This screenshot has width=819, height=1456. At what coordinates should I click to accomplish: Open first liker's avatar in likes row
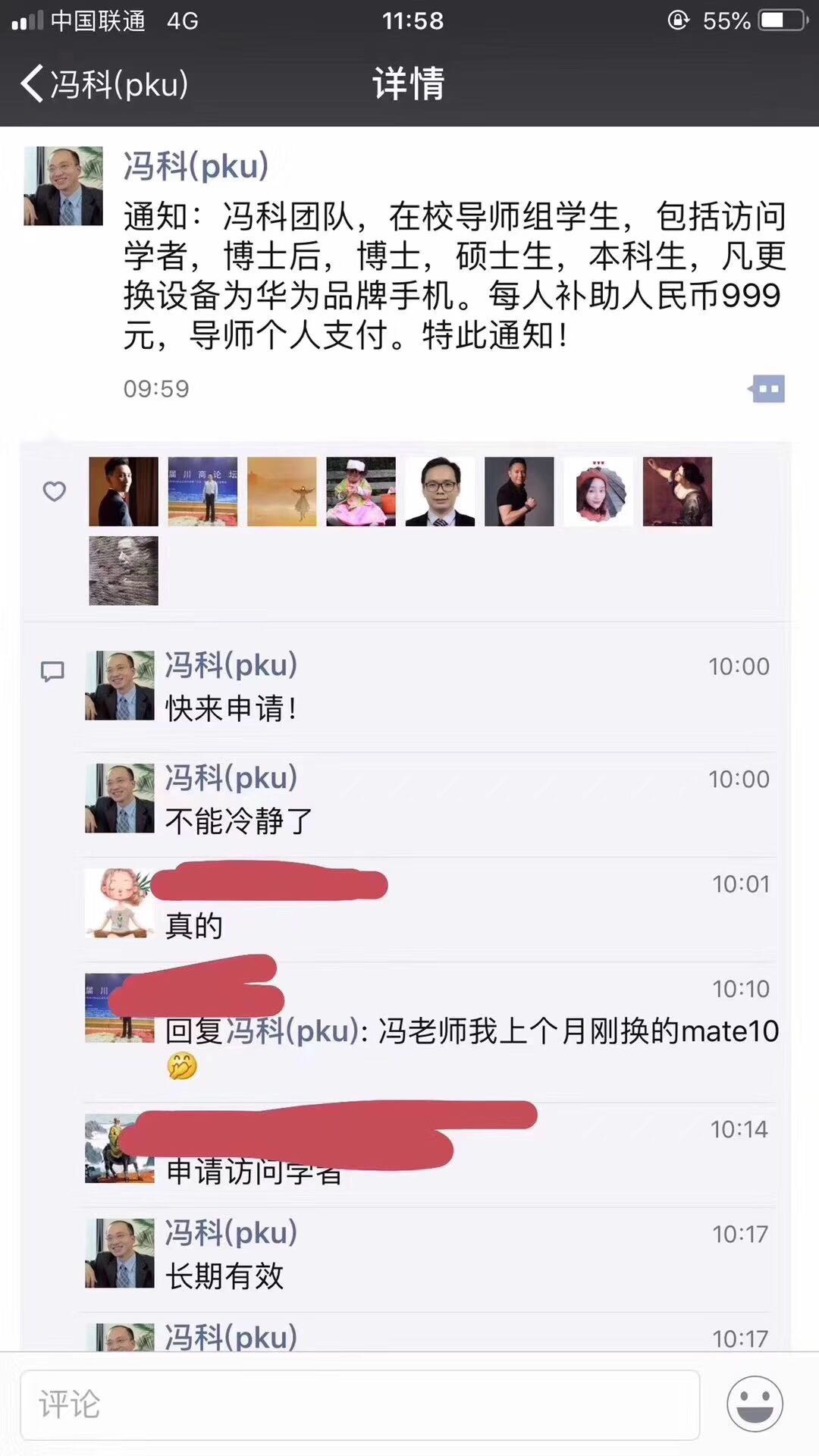(124, 491)
